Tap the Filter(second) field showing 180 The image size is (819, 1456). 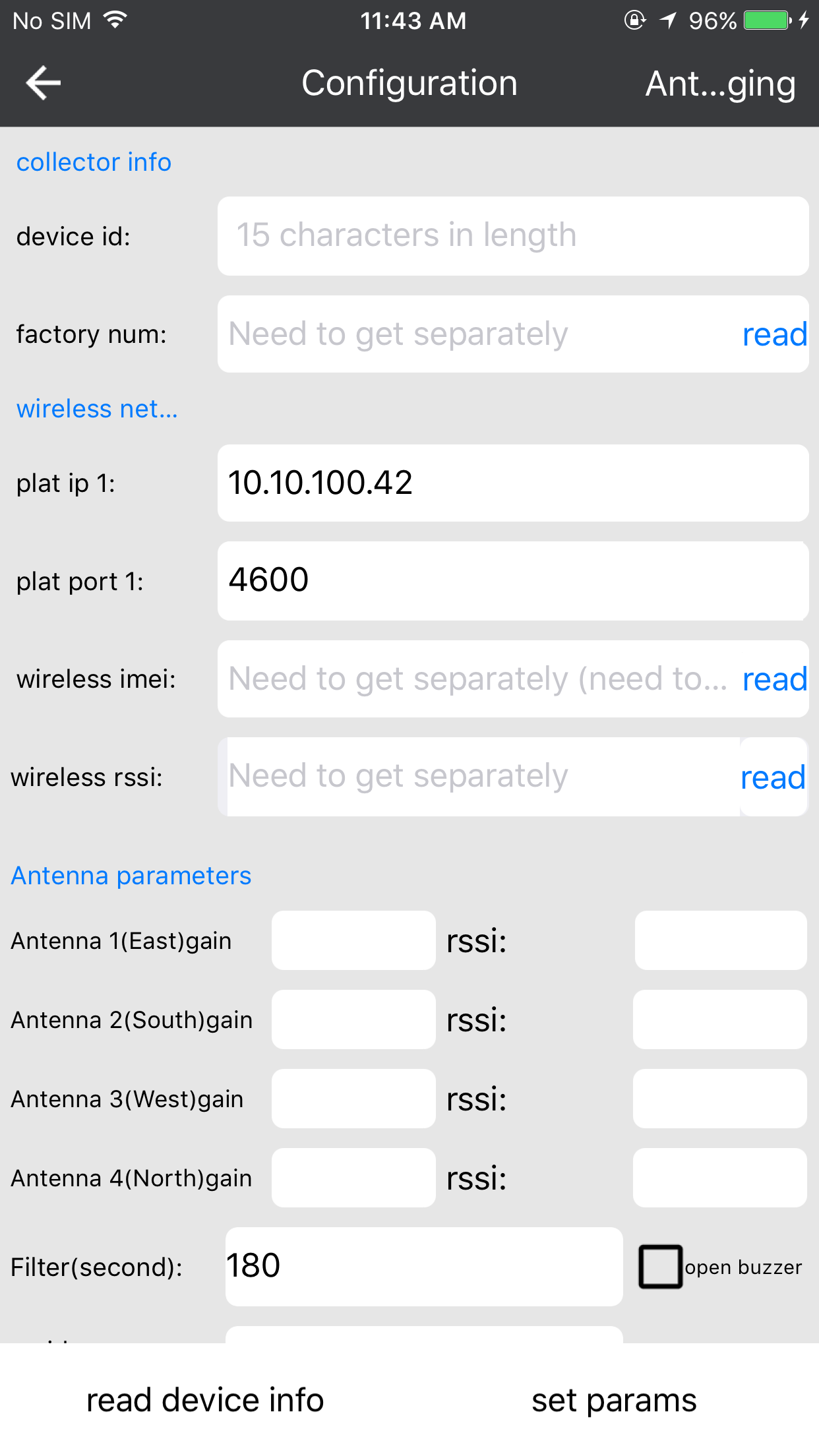click(423, 1266)
